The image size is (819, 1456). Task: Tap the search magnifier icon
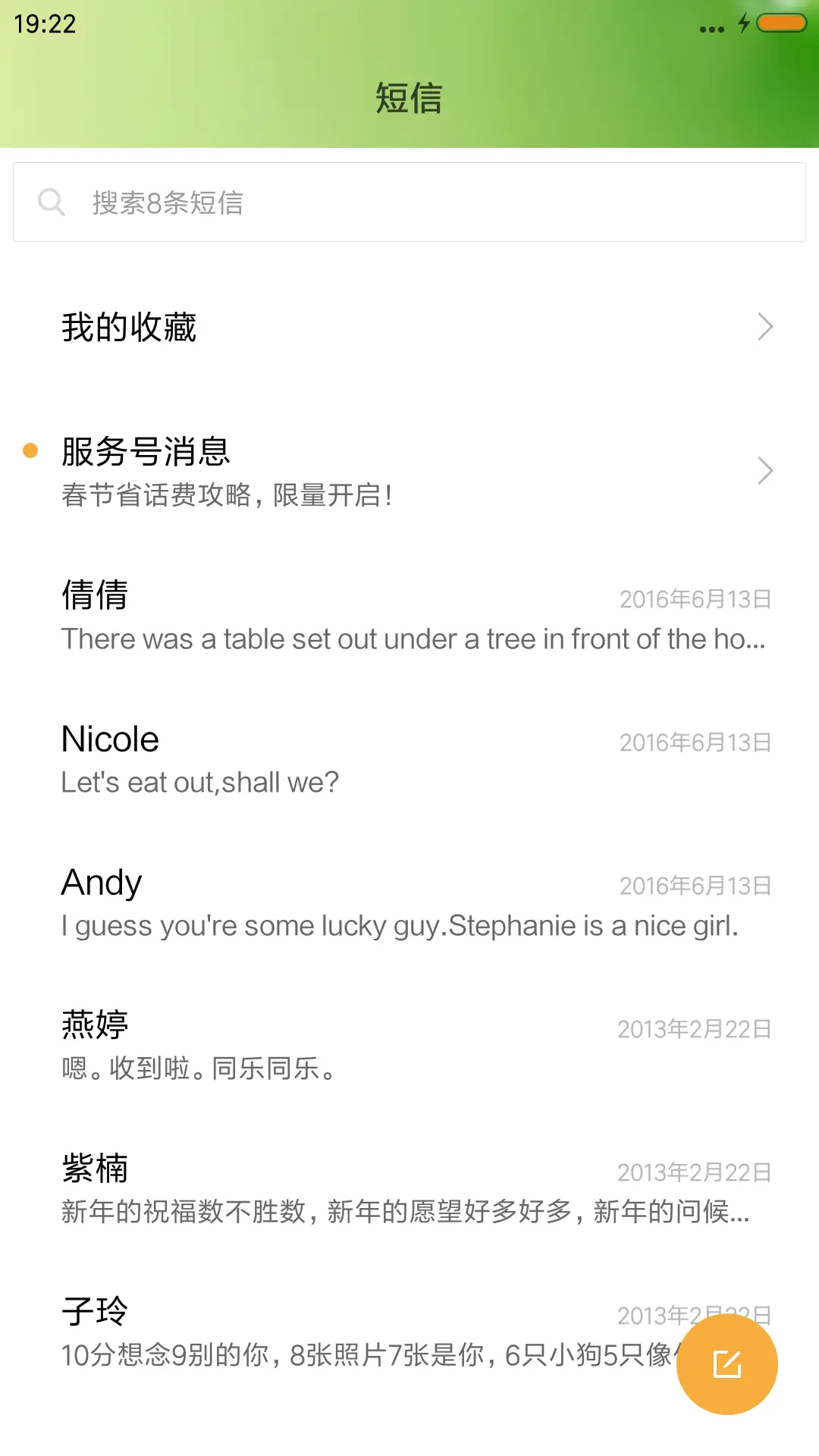pos(51,202)
